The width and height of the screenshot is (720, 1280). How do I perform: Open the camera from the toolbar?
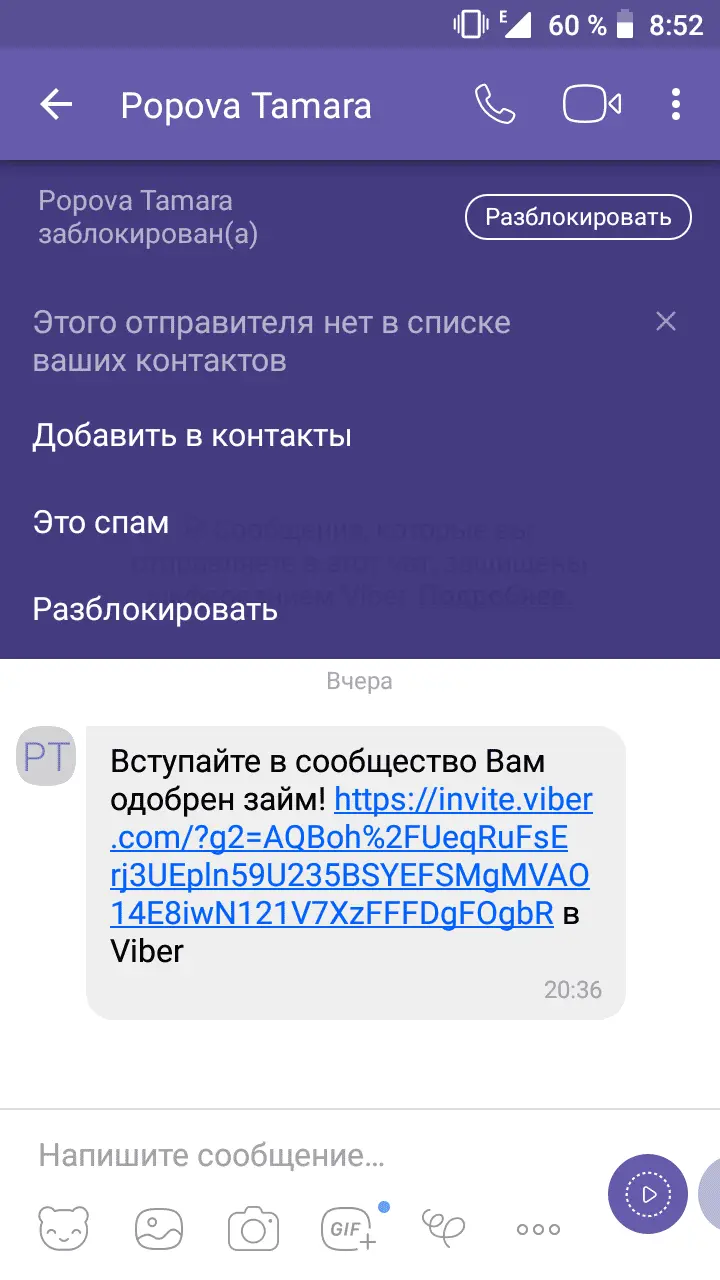[x=252, y=1229]
